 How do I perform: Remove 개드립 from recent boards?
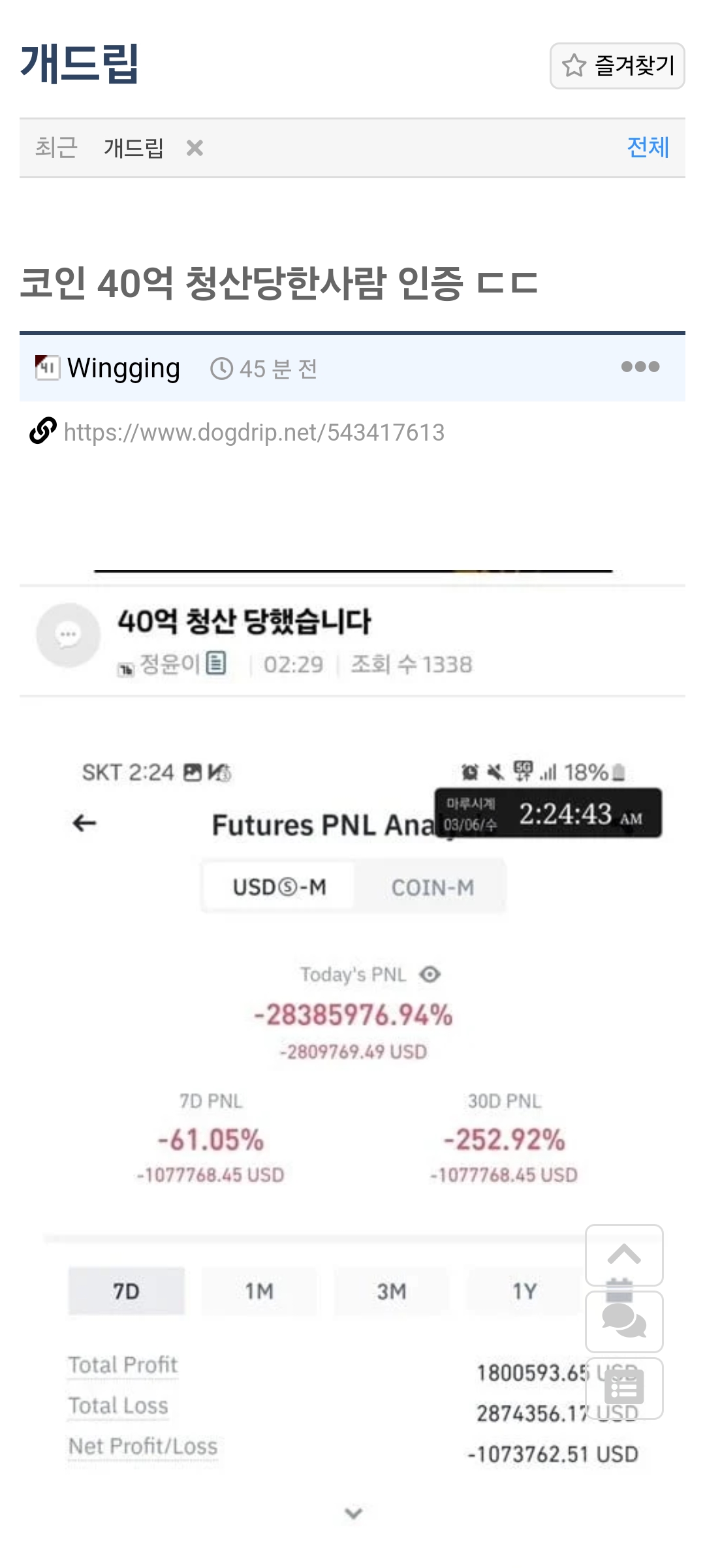(195, 148)
